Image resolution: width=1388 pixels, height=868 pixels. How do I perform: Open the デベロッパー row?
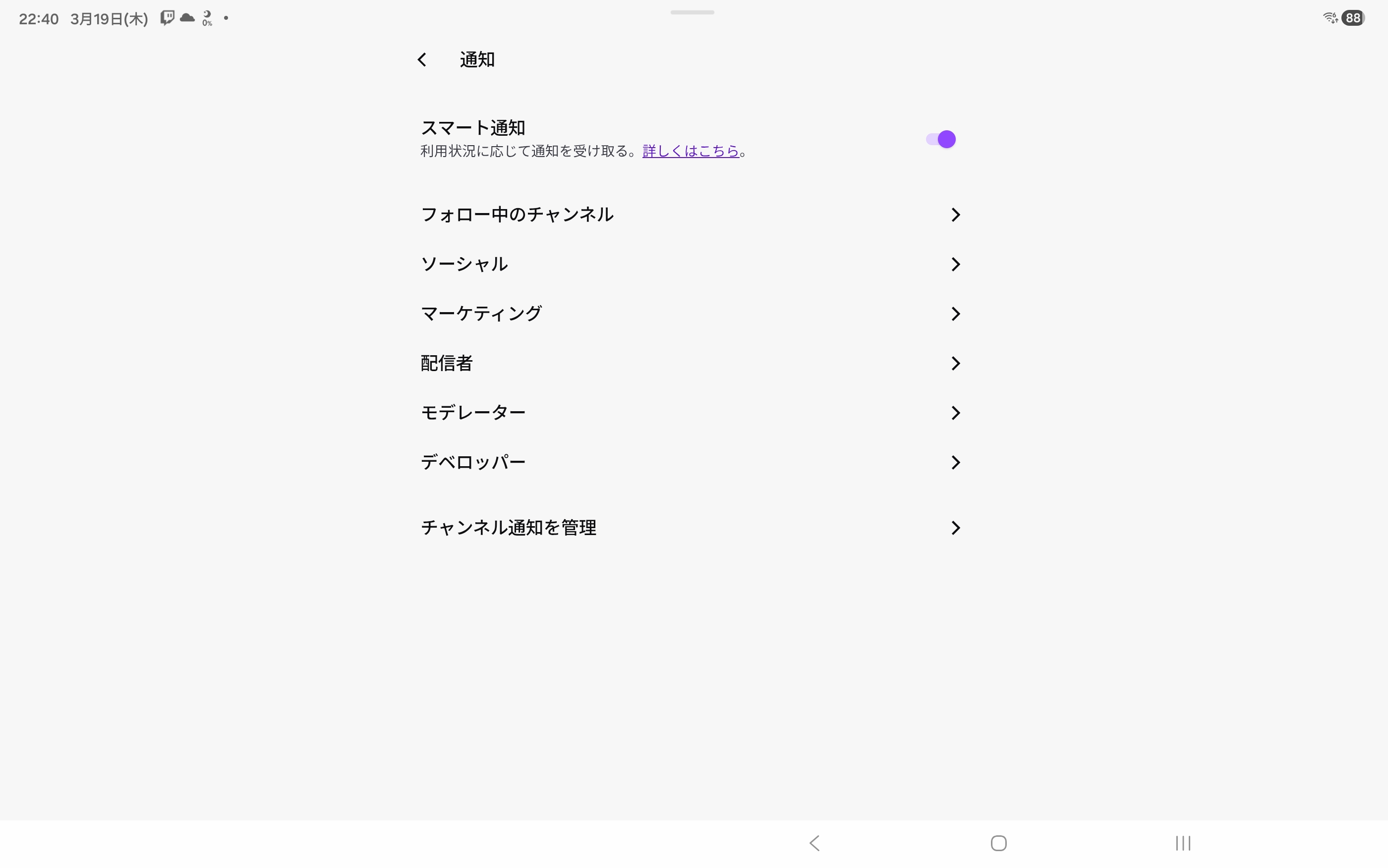click(x=690, y=462)
